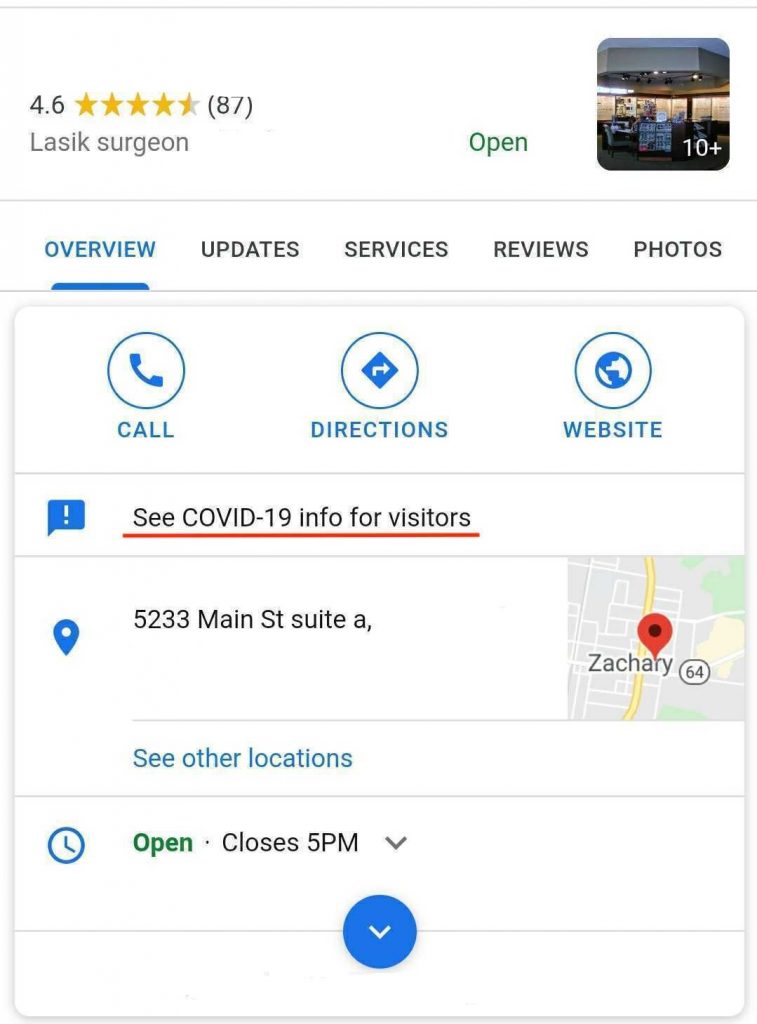The height and width of the screenshot is (1024, 757).
Task: Tap See other locations link
Action: 242,758
